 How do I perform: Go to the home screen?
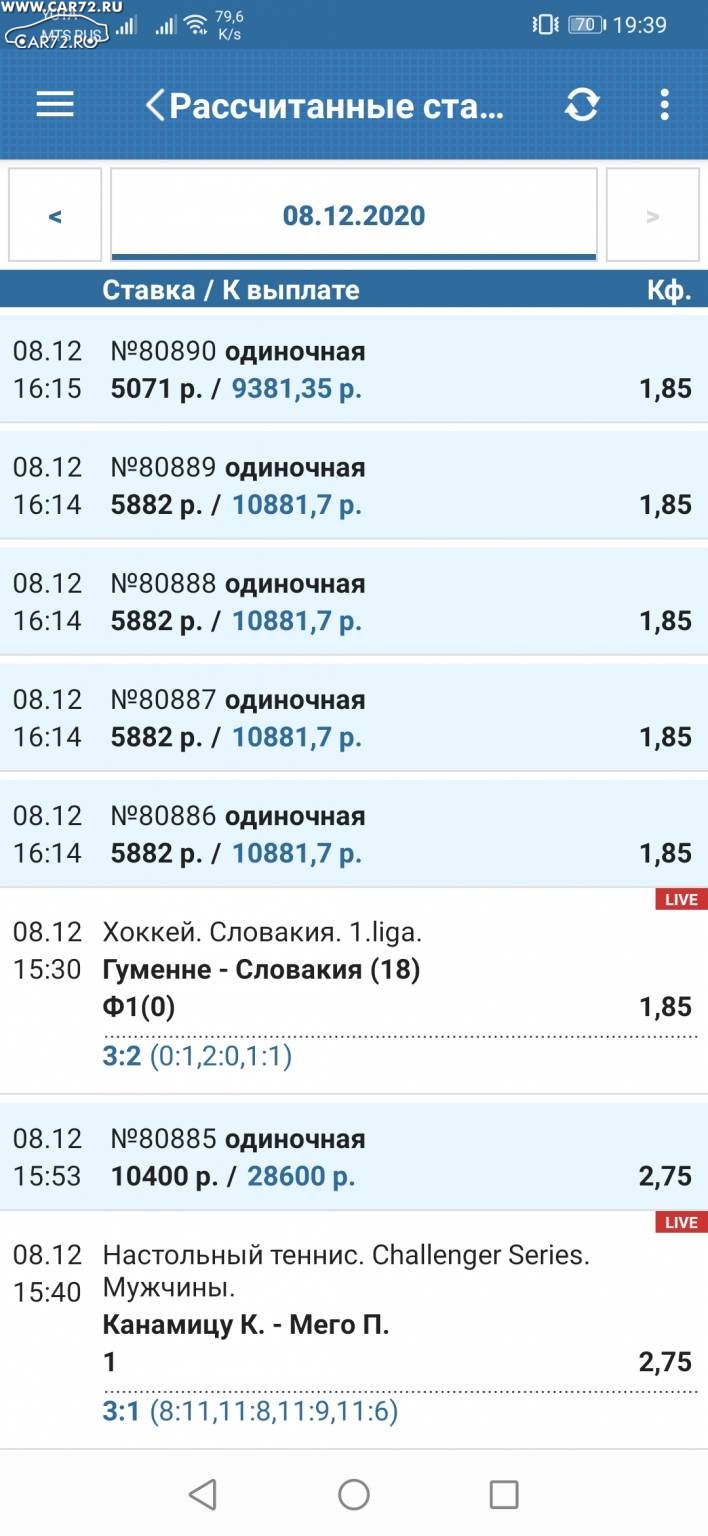354,1494
